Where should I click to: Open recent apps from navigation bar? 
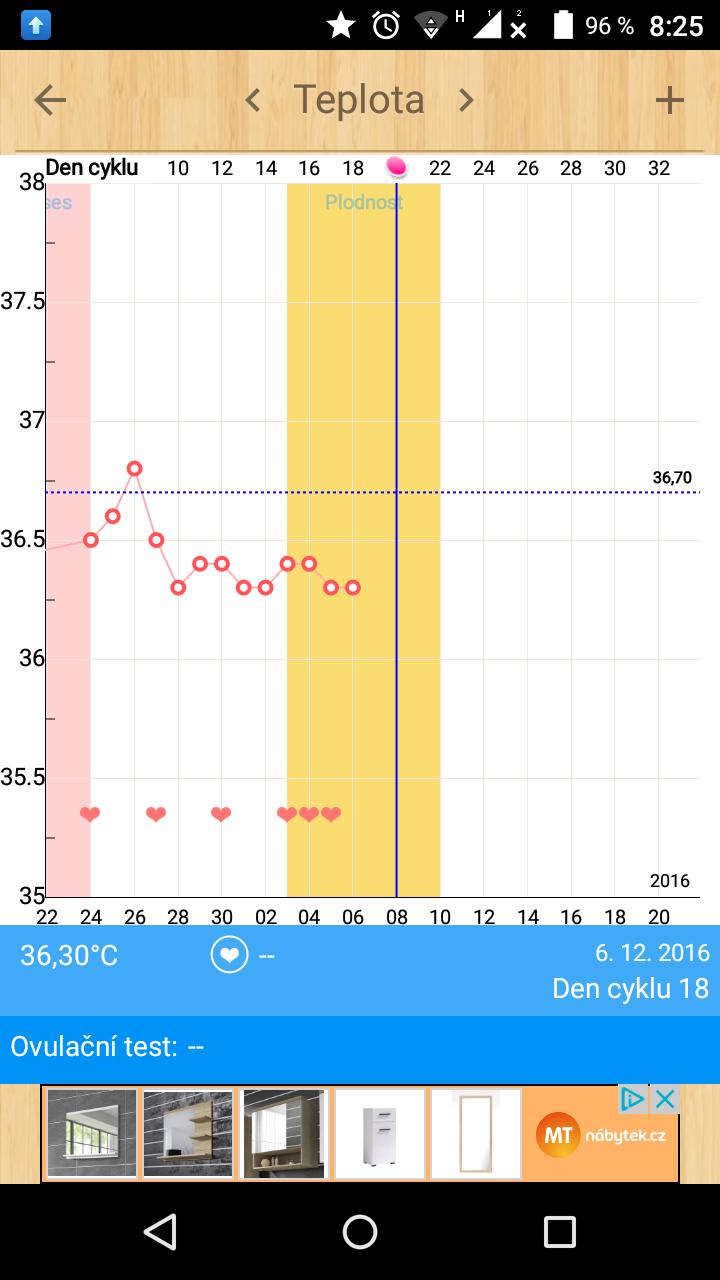point(560,1232)
